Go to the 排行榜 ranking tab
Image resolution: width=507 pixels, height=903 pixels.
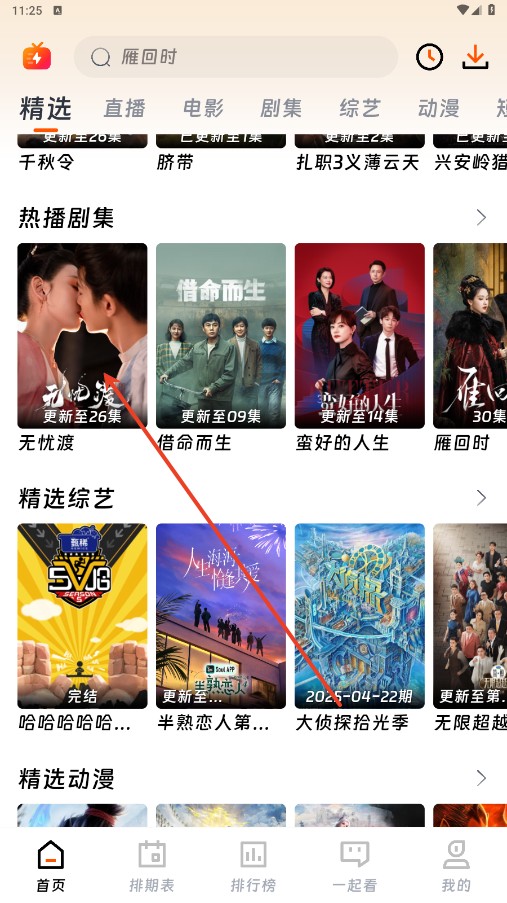[254, 866]
